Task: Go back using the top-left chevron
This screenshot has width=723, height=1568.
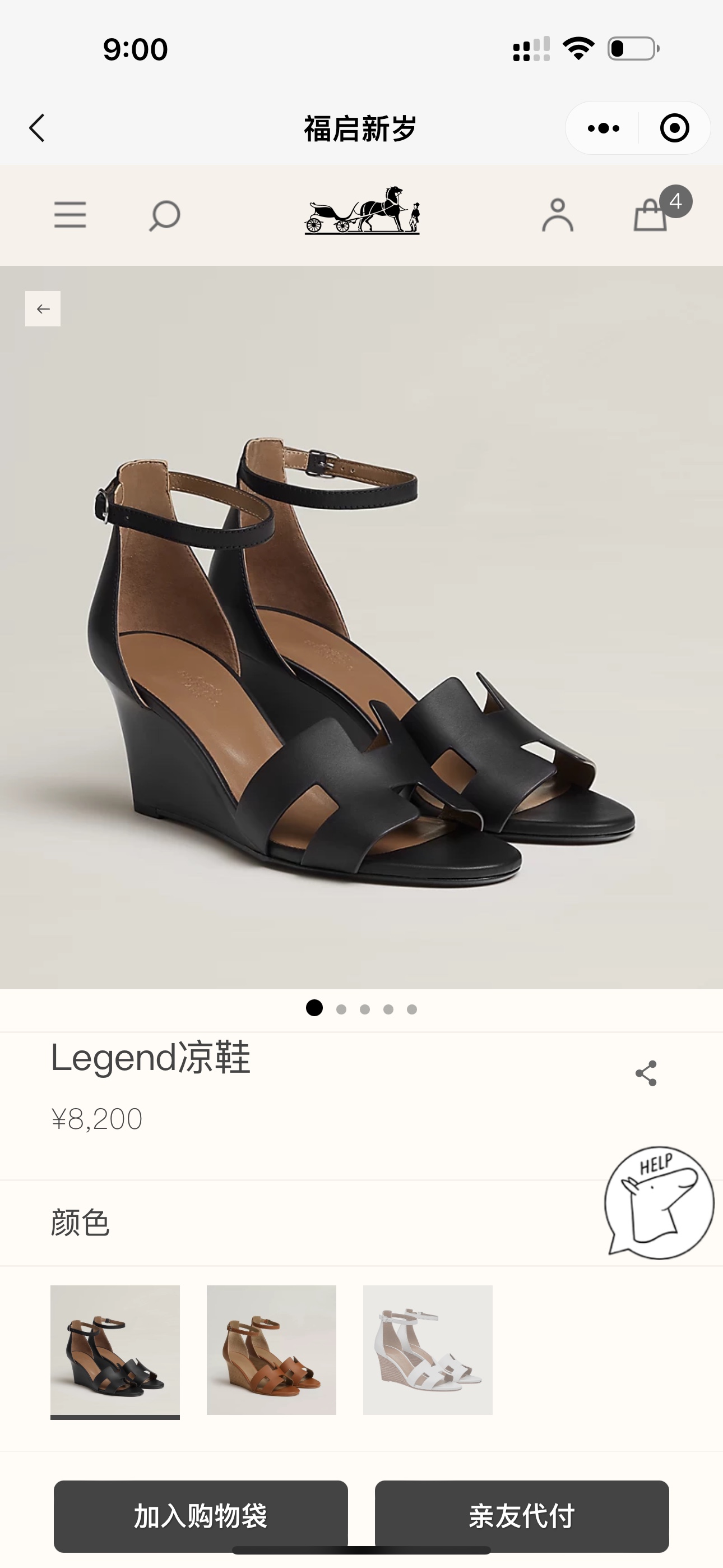Action: (x=37, y=128)
